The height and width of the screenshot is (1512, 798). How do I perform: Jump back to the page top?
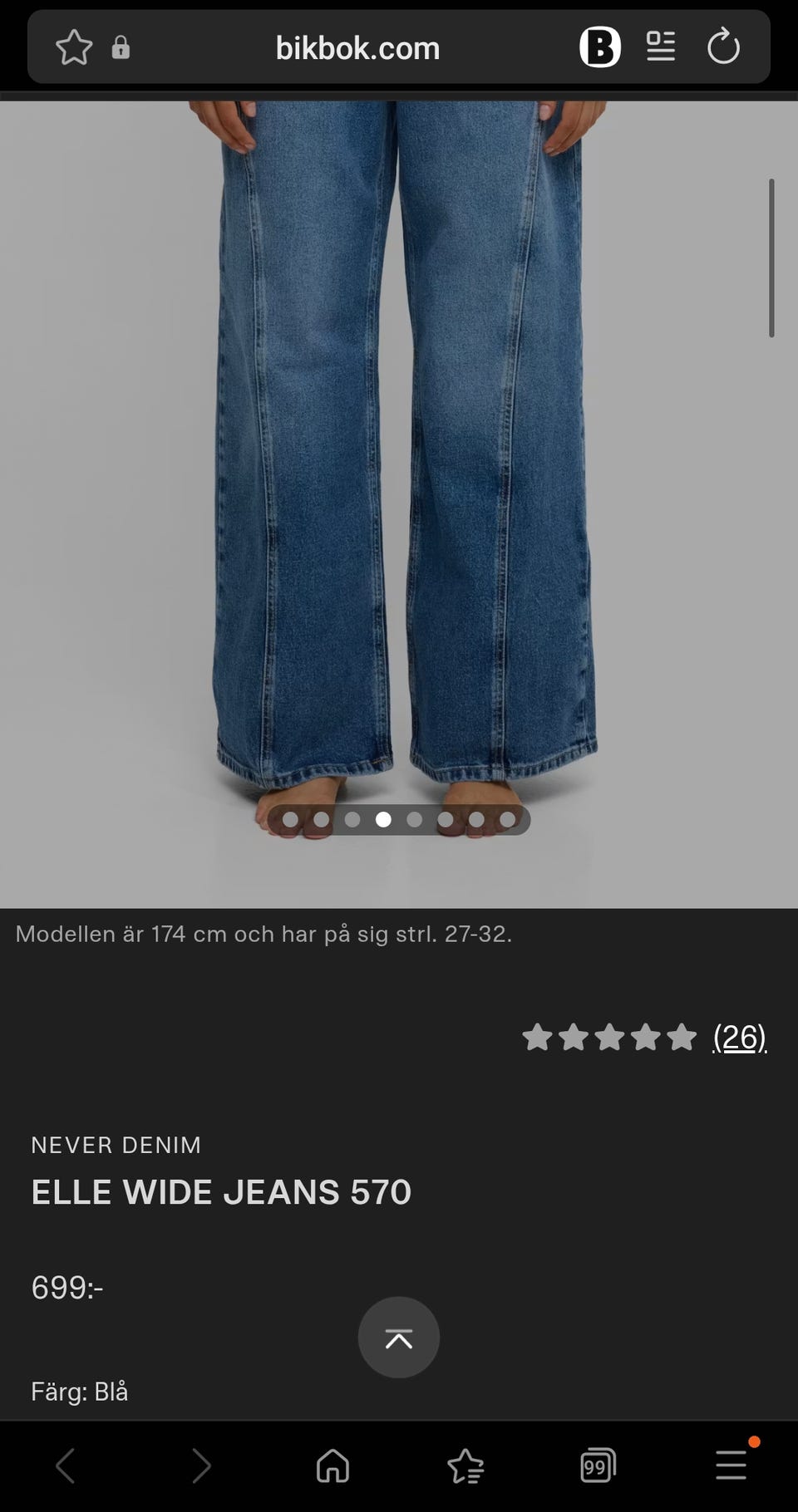(399, 1338)
